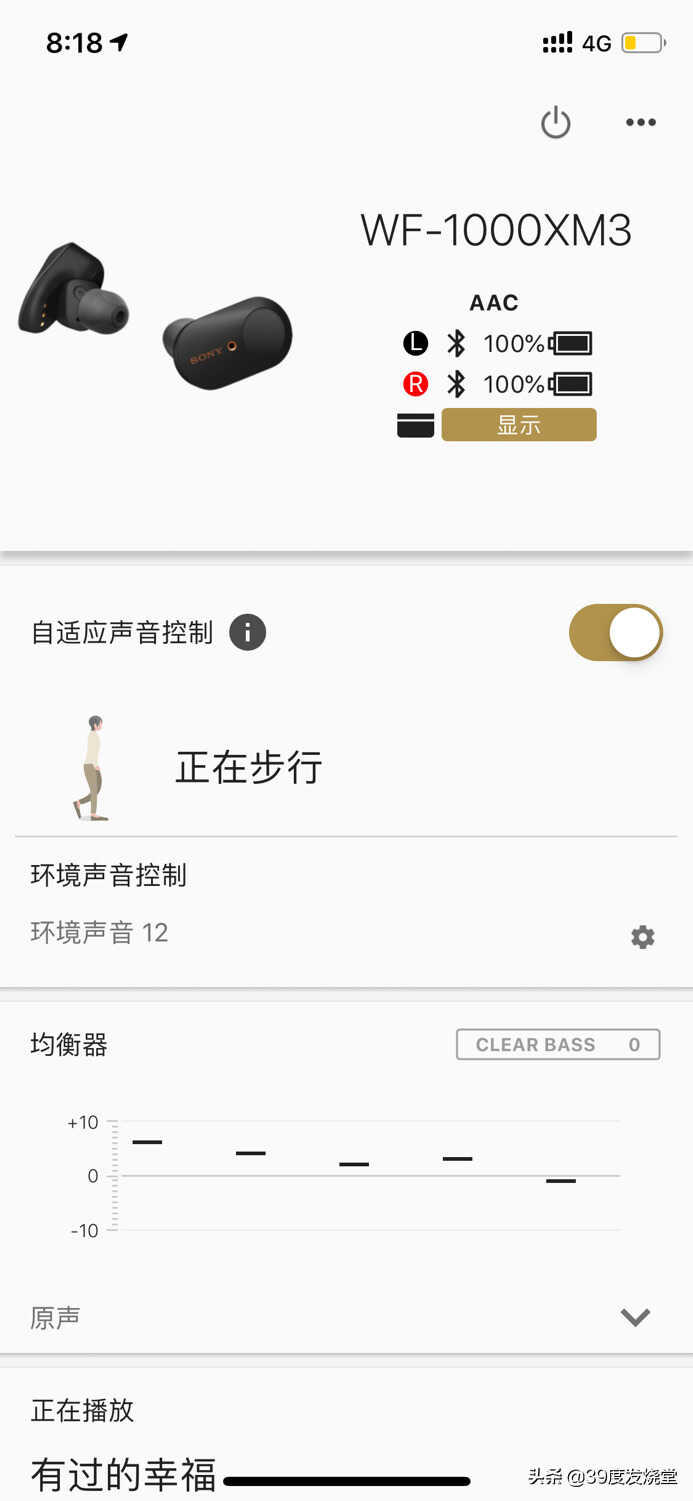The height and width of the screenshot is (1501, 693).
Task: Tap the power icon to turn off headphones
Action: pos(555,123)
